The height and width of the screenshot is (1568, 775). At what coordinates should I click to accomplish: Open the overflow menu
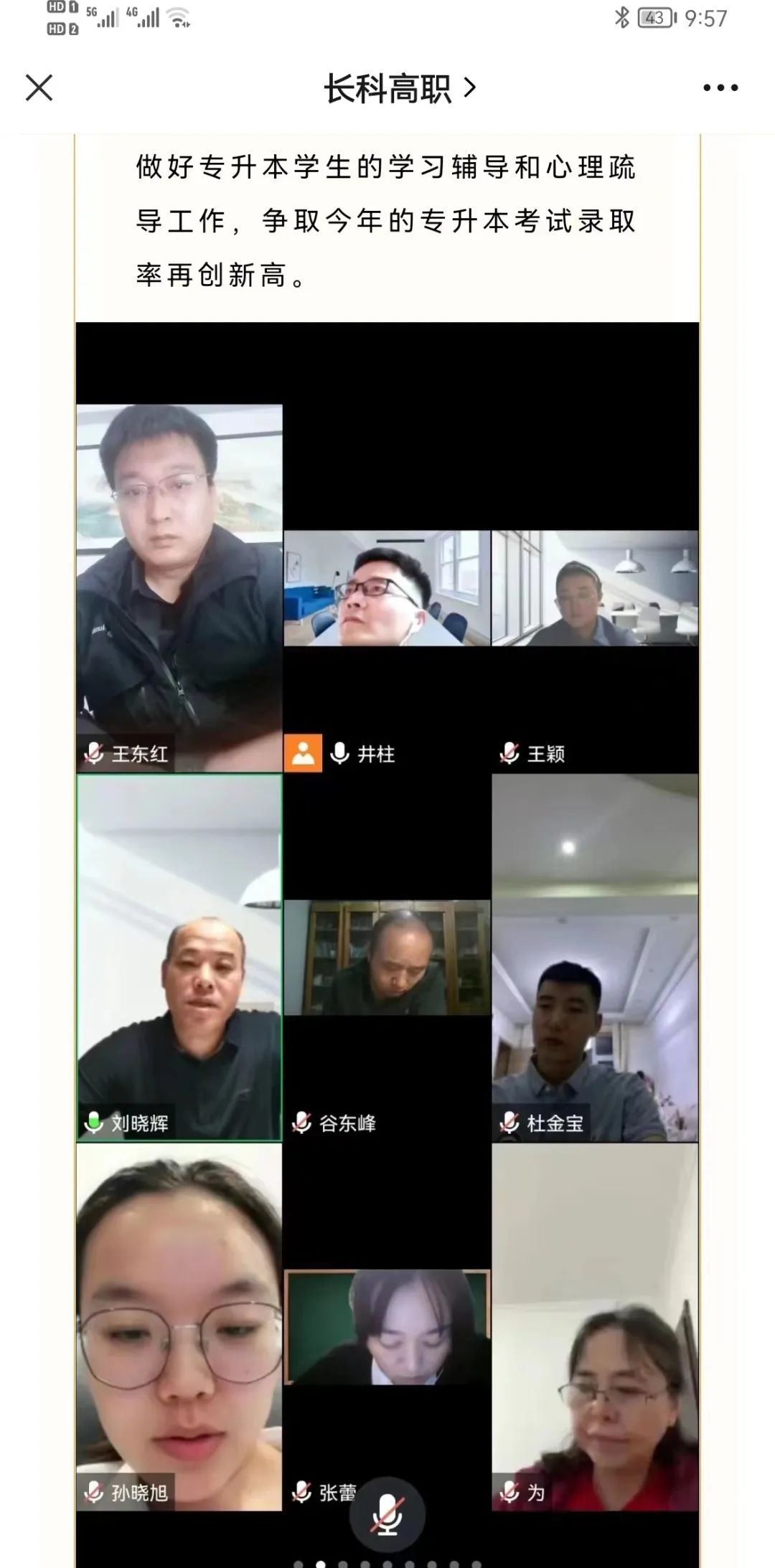click(x=720, y=88)
